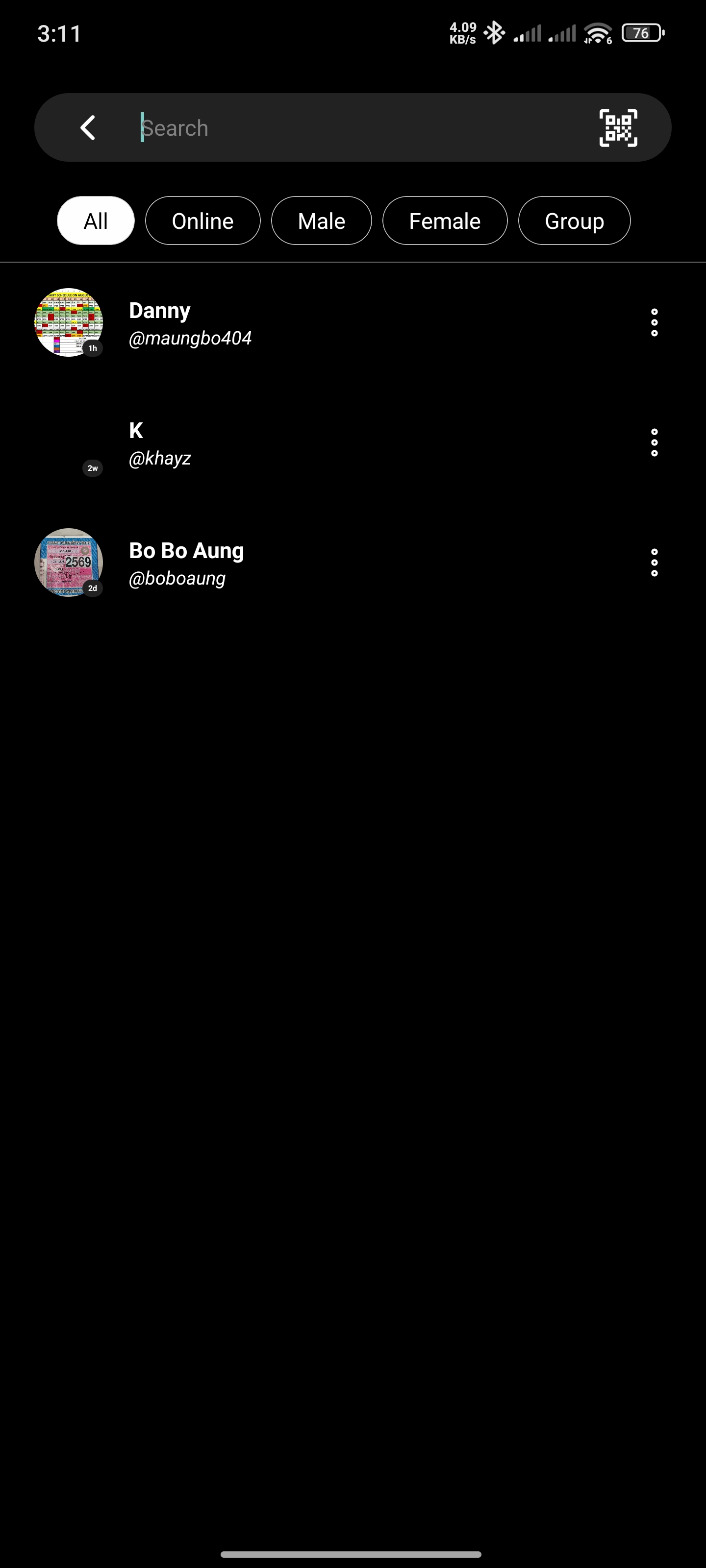Switch to the All filter tab
This screenshot has width=706, height=1568.
pyautogui.click(x=96, y=221)
